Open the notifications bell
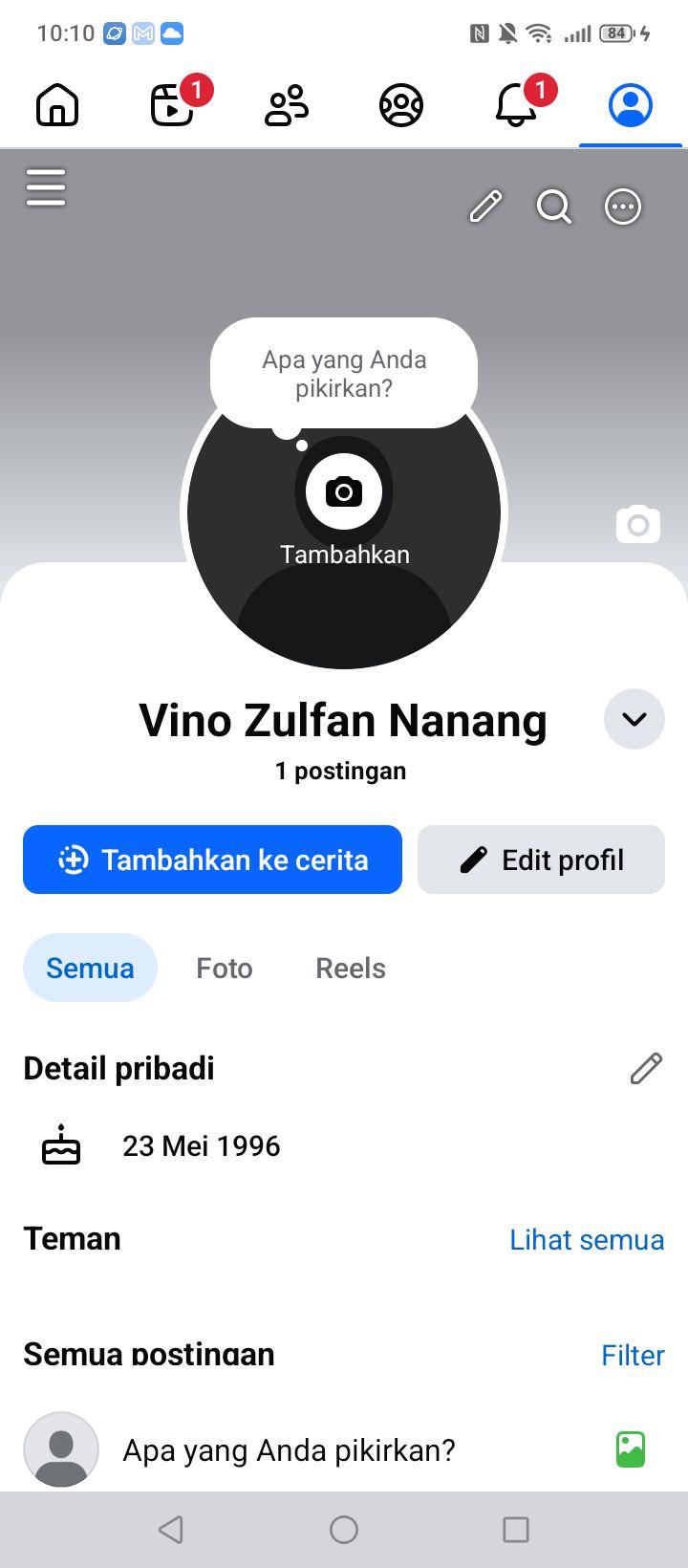The width and height of the screenshot is (688, 1568). [517, 105]
